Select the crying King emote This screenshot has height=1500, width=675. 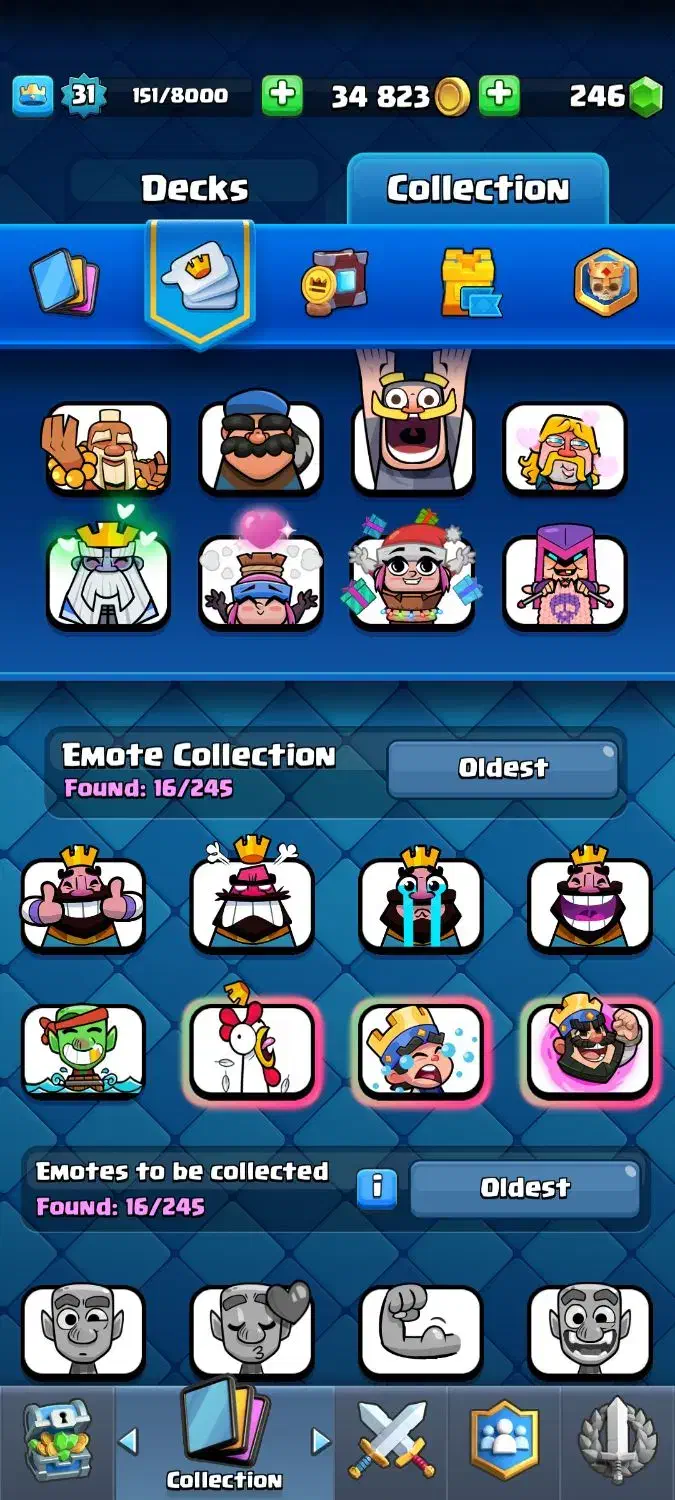[x=421, y=899]
